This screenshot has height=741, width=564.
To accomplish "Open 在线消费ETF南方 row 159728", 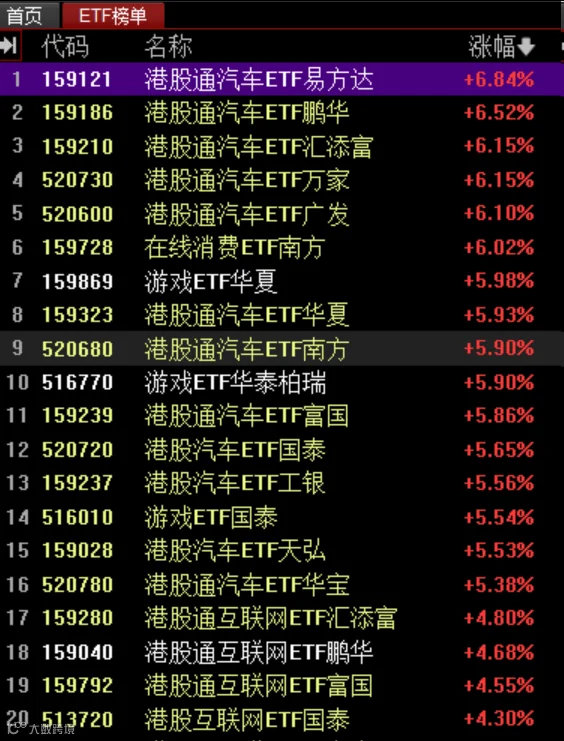I will pos(282,247).
